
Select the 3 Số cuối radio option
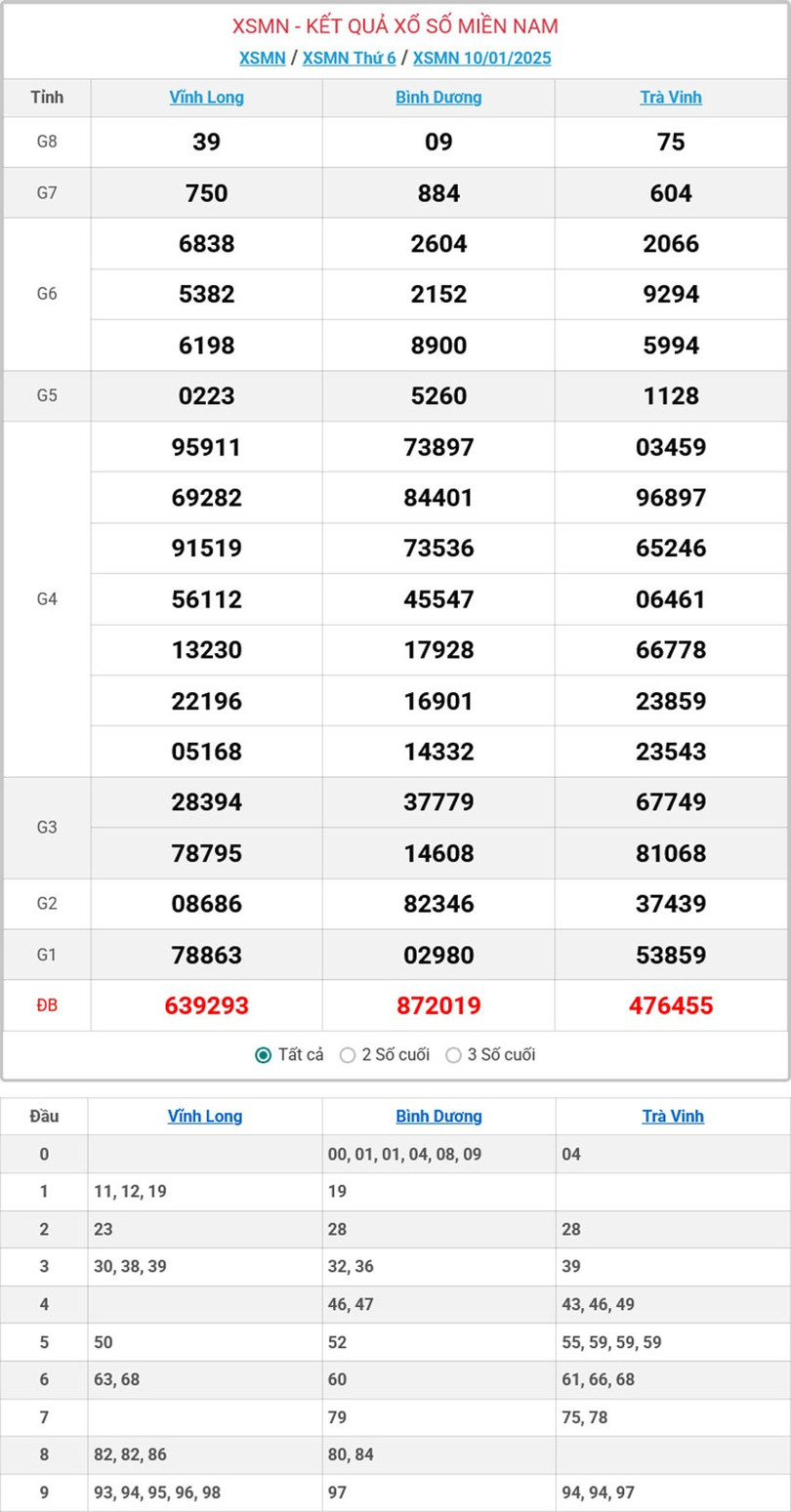coord(453,1055)
